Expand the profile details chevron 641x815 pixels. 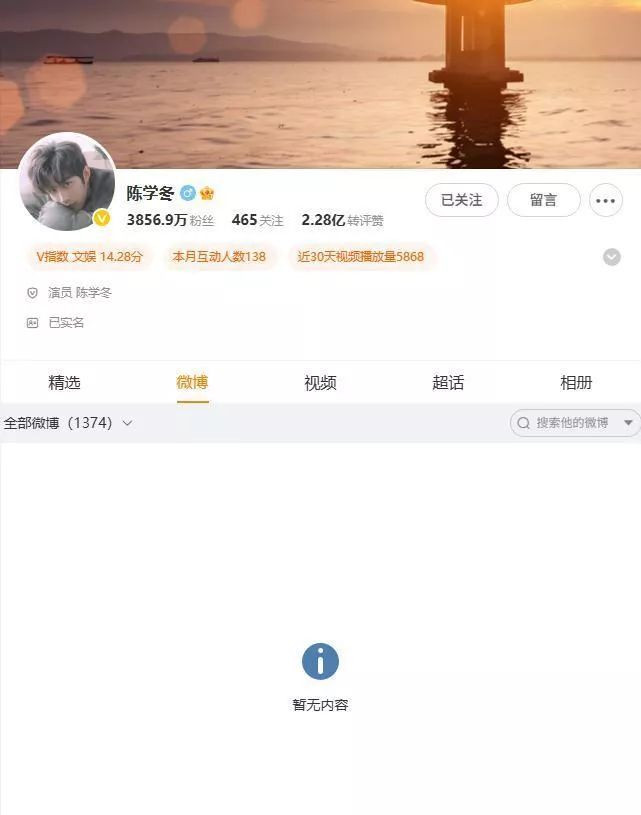(x=612, y=257)
